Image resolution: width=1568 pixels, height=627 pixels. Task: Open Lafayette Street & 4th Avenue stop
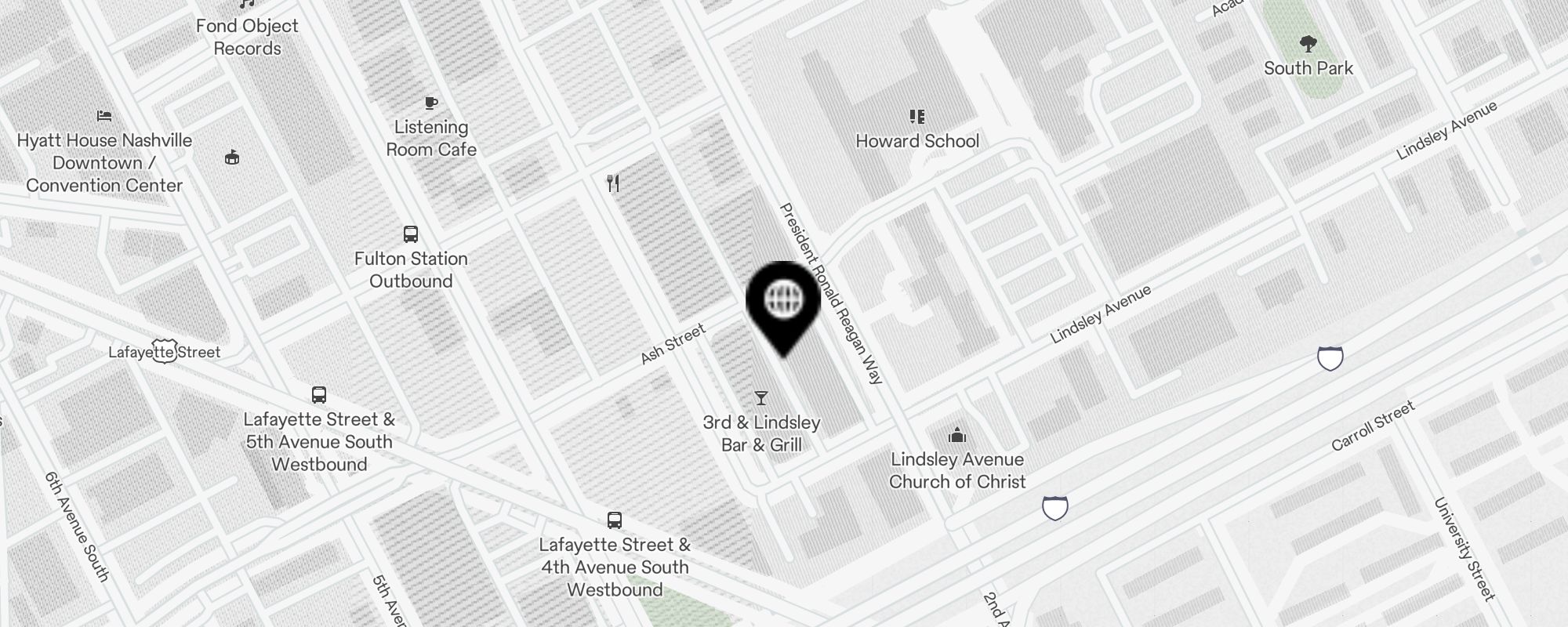point(615,520)
